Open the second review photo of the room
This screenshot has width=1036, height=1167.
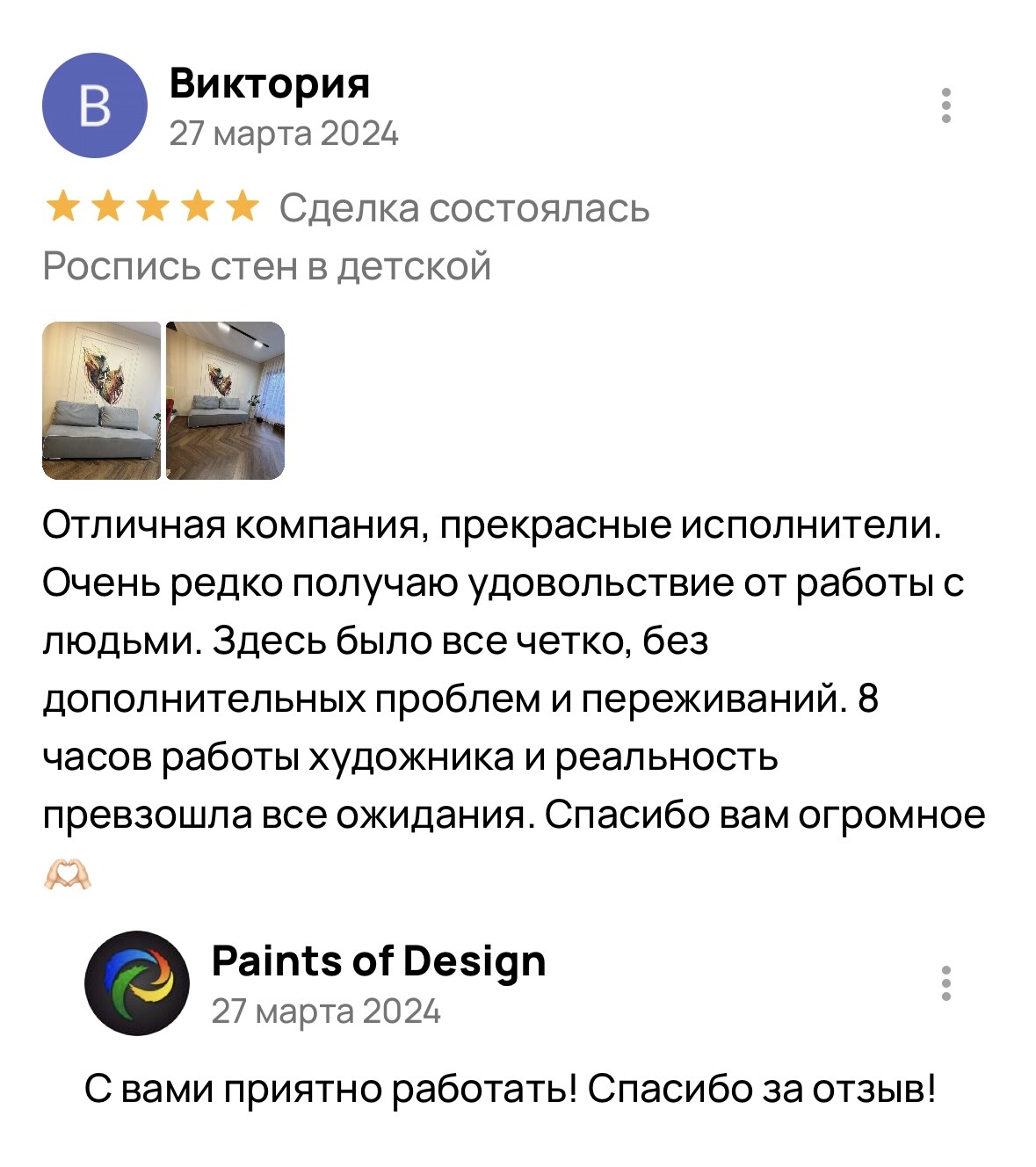226,401
